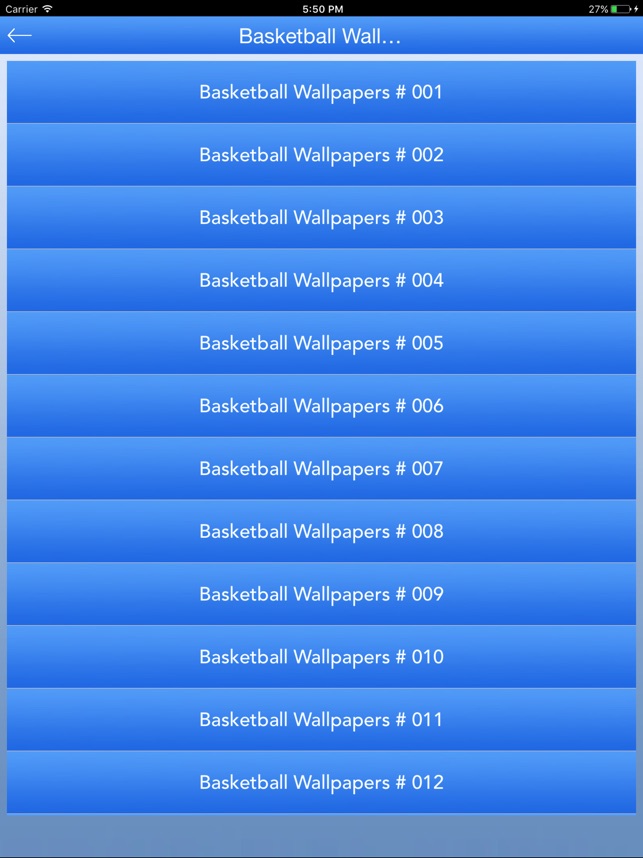This screenshot has width=643, height=858.
Task: Open Basketball Wallpapers # 003
Action: tap(321, 218)
